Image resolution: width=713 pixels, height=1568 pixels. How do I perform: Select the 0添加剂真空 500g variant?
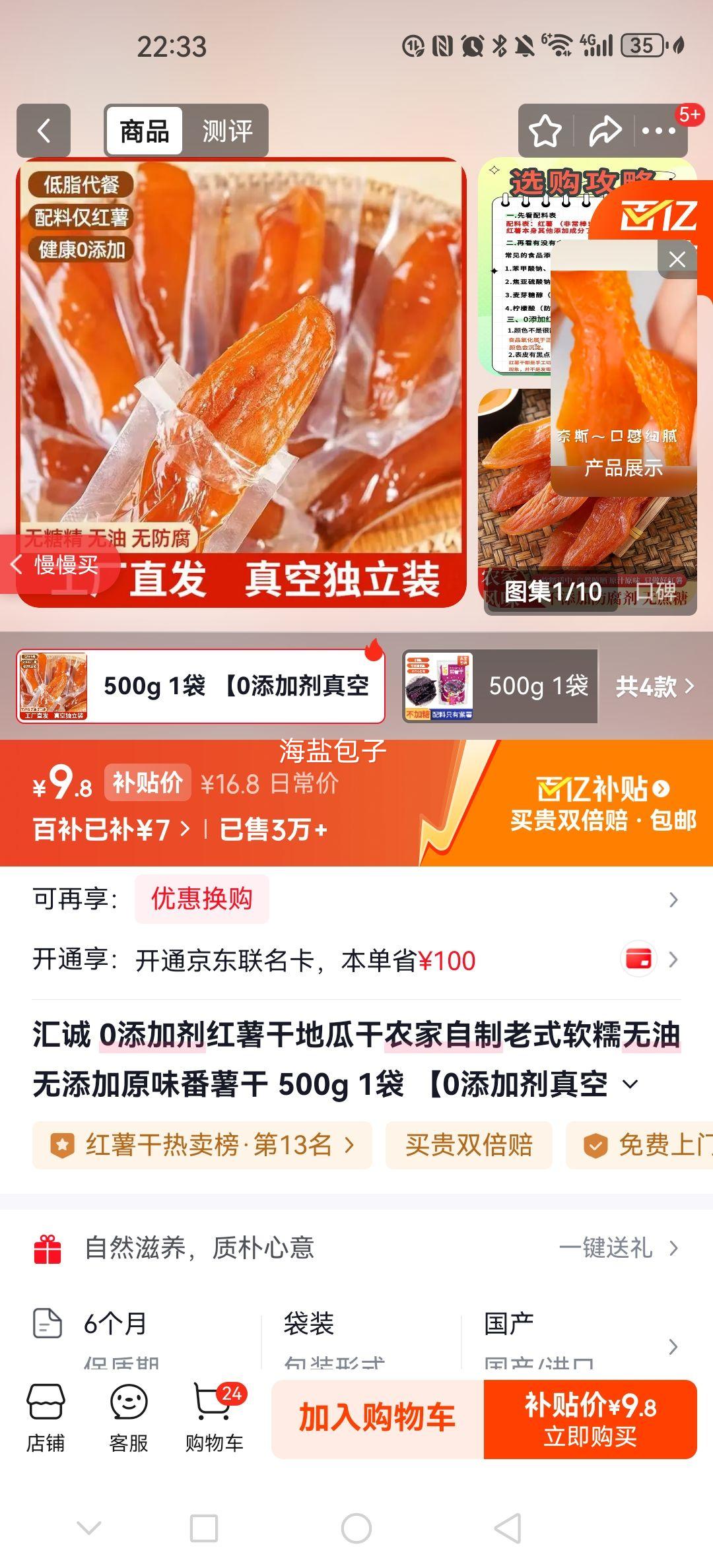pos(198,686)
